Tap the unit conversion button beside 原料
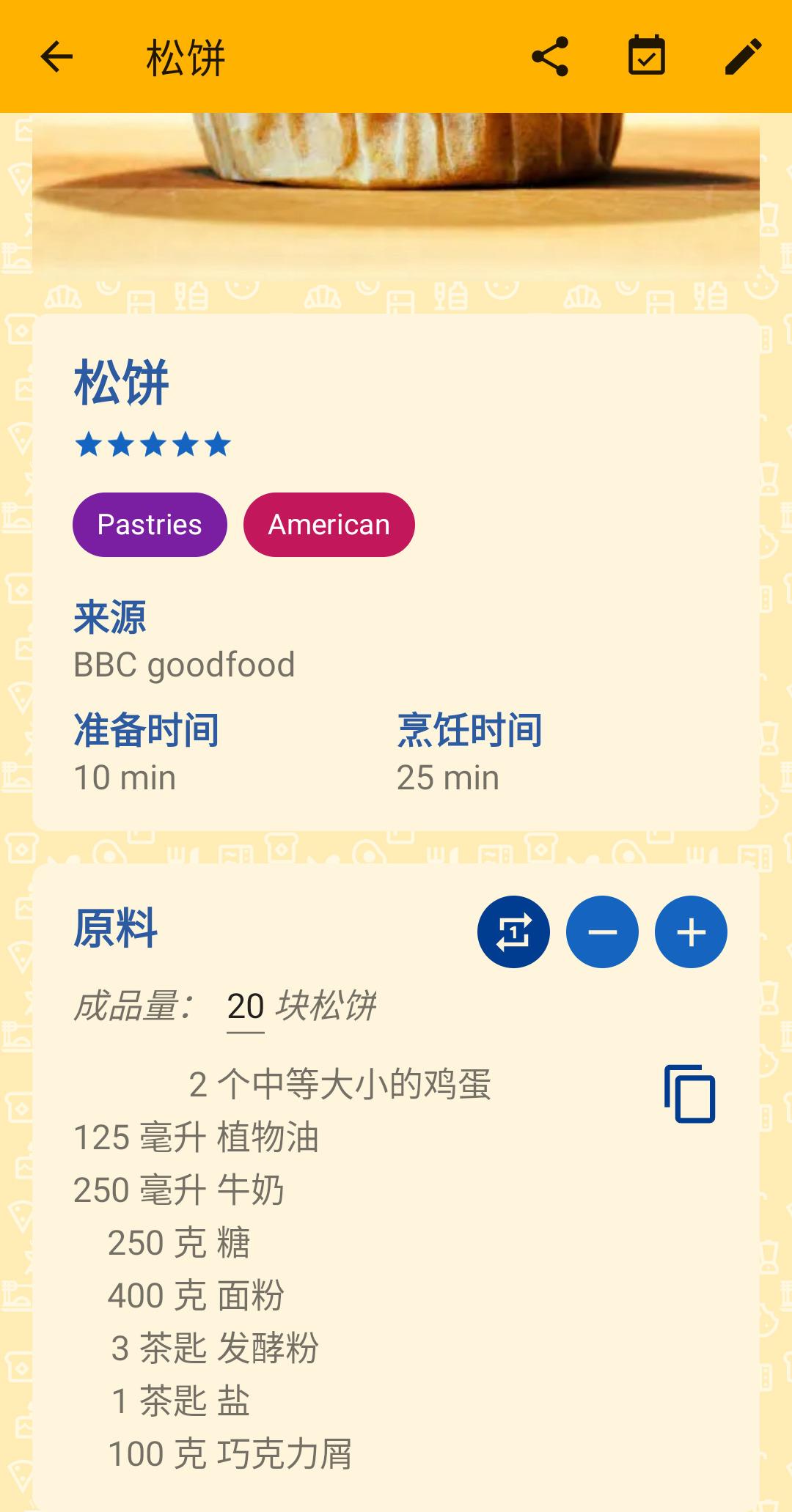Screen dimensions: 792x1512 (x=513, y=932)
